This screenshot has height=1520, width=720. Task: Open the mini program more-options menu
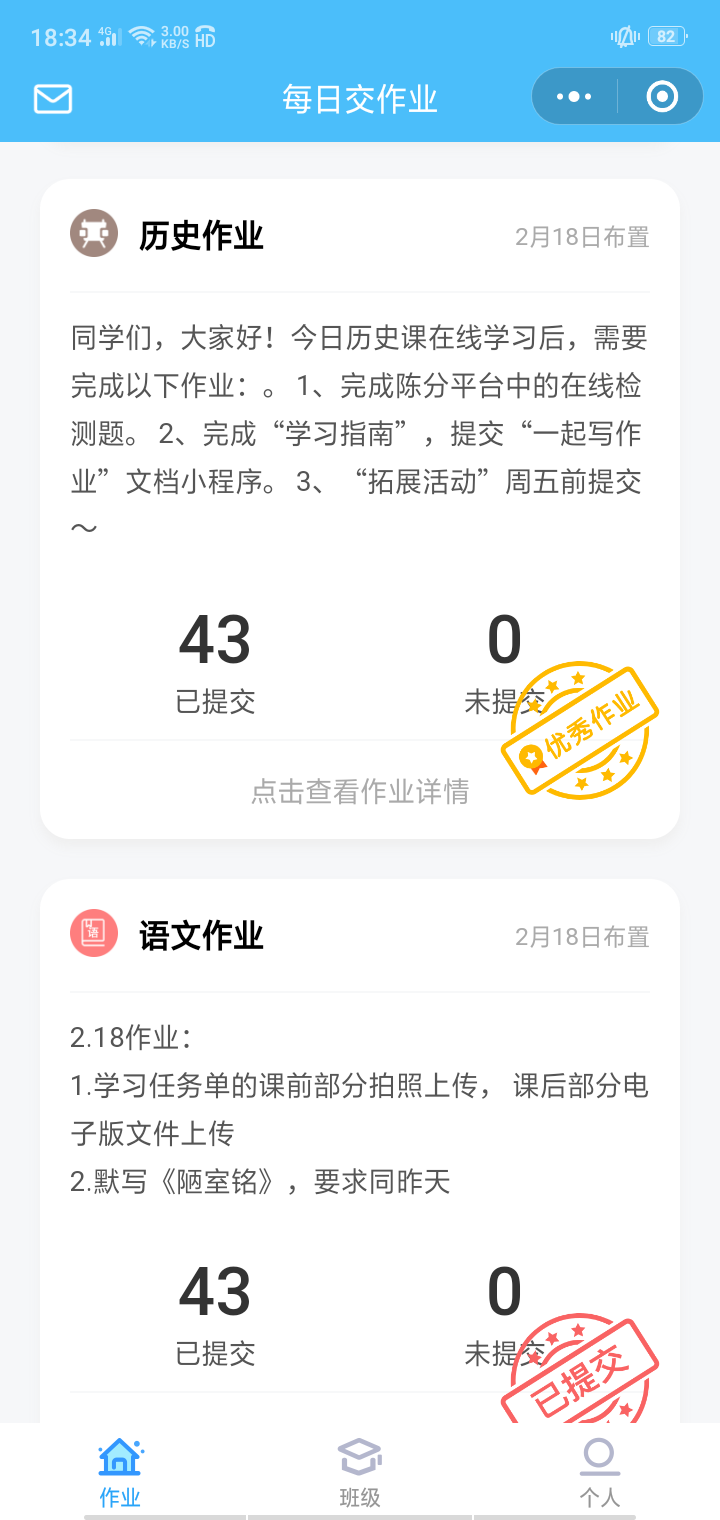coord(574,97)
